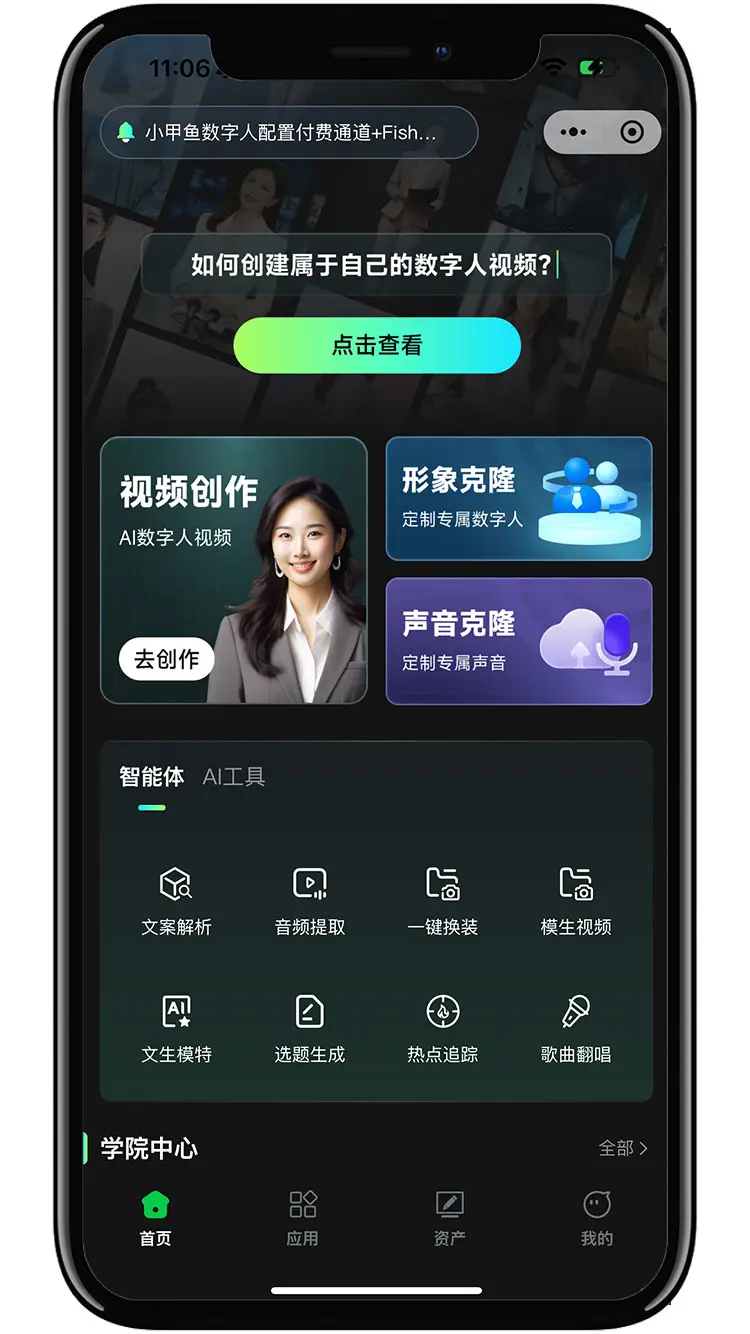View 全部 in 学院中心

tap(622, 1148)
